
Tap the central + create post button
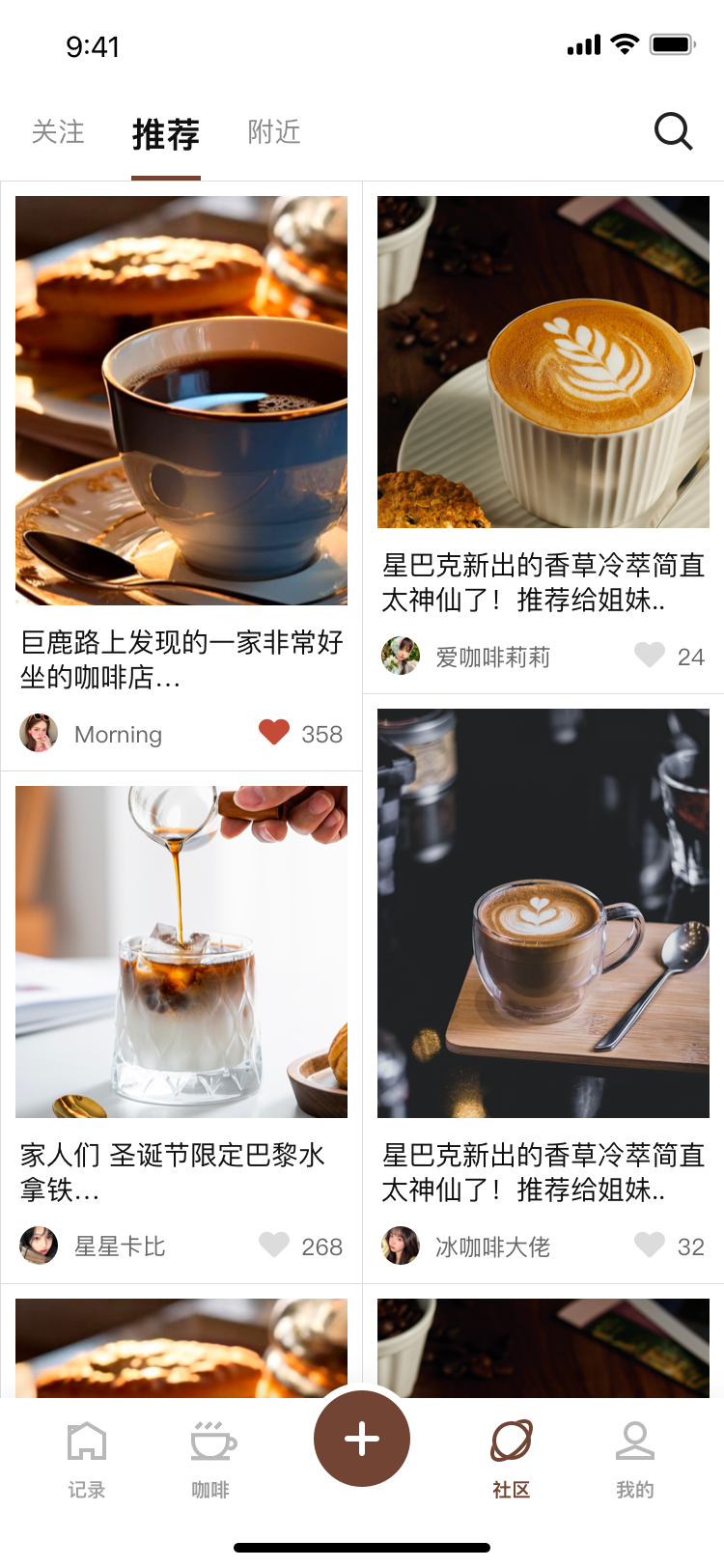pos(361,1438)
